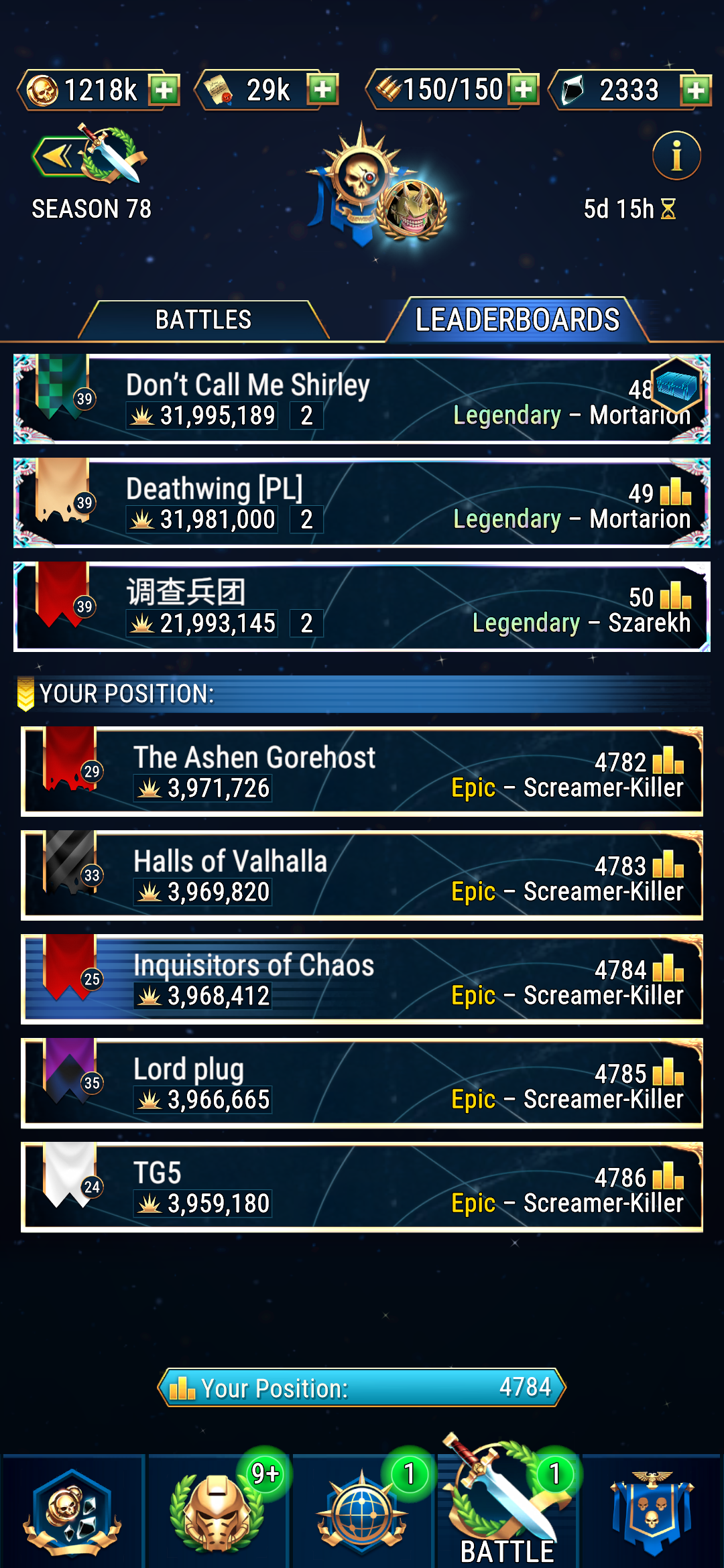Open the skull shop icon in bottom bar
Image resolution: width=724 pixels, height=1568 pixels.
pyautogui.click(x=72, y=1512)
